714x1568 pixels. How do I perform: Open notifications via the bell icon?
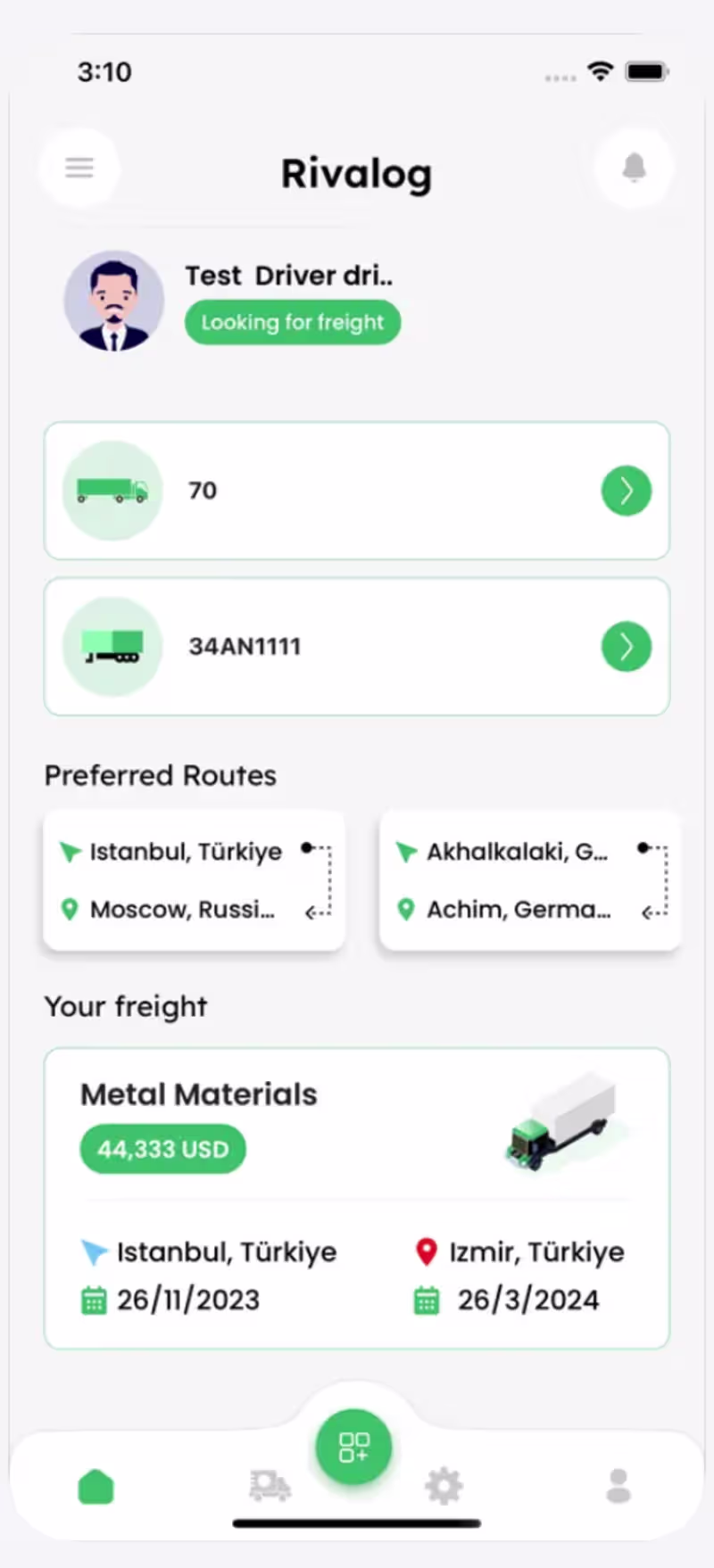634,168
